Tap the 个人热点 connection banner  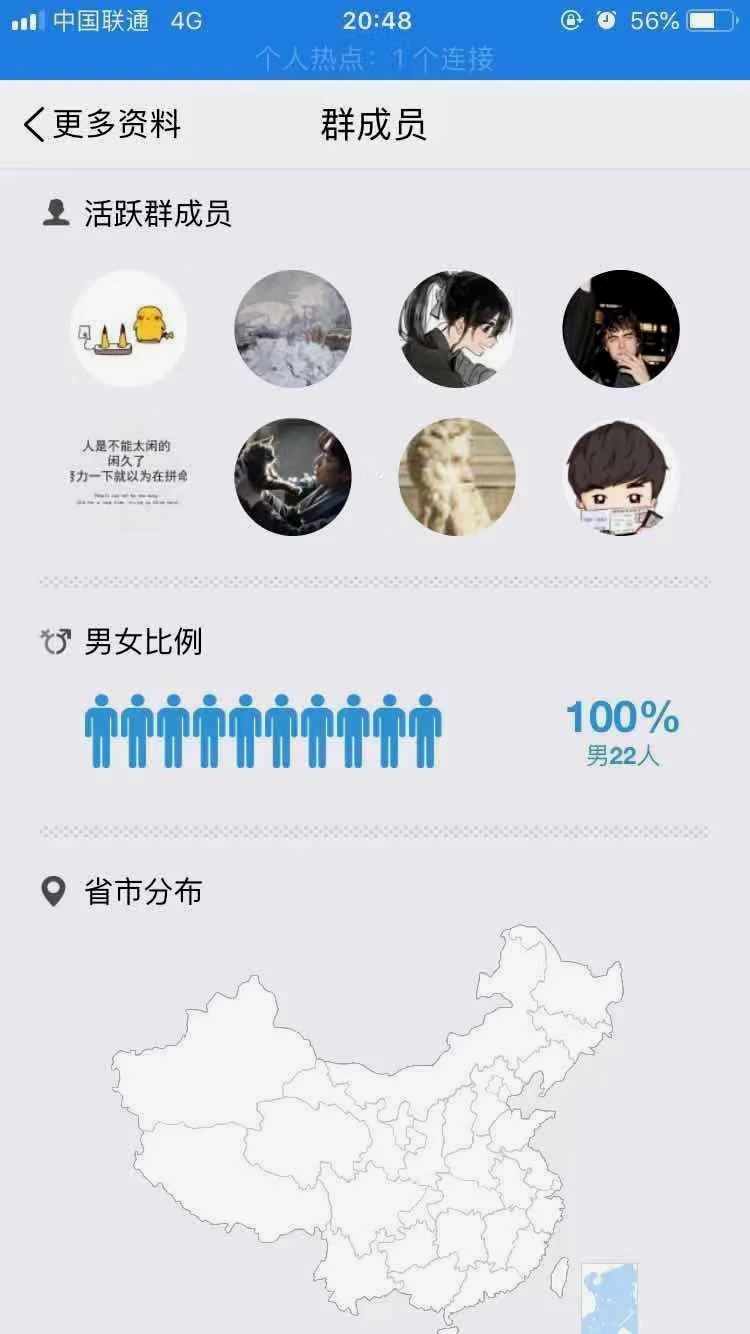click(375, 59)
